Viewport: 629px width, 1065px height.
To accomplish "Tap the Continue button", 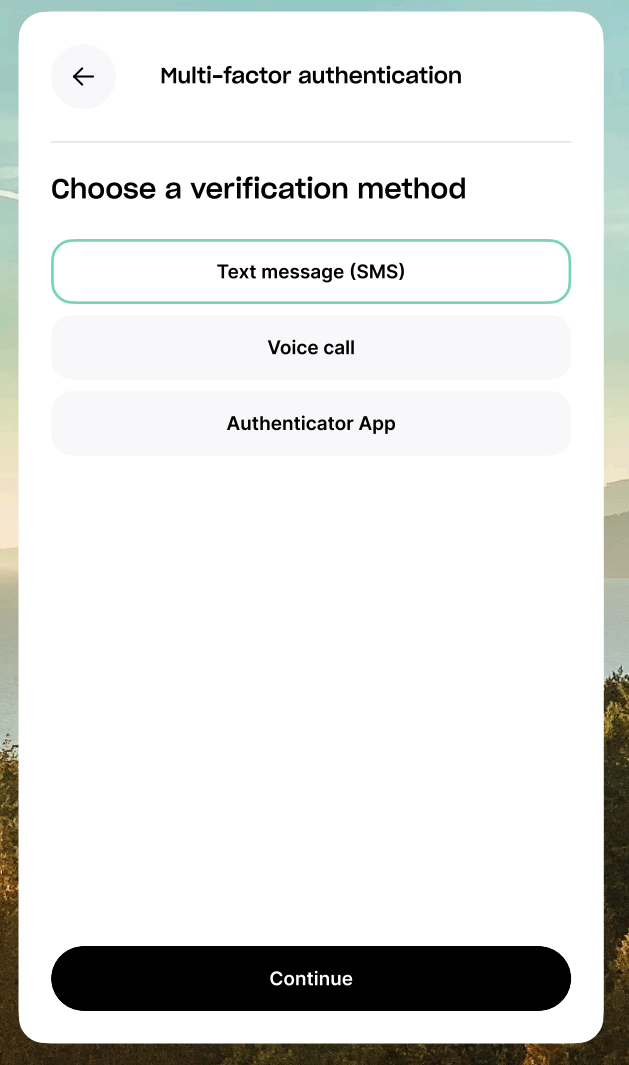I will coord(311,978).
